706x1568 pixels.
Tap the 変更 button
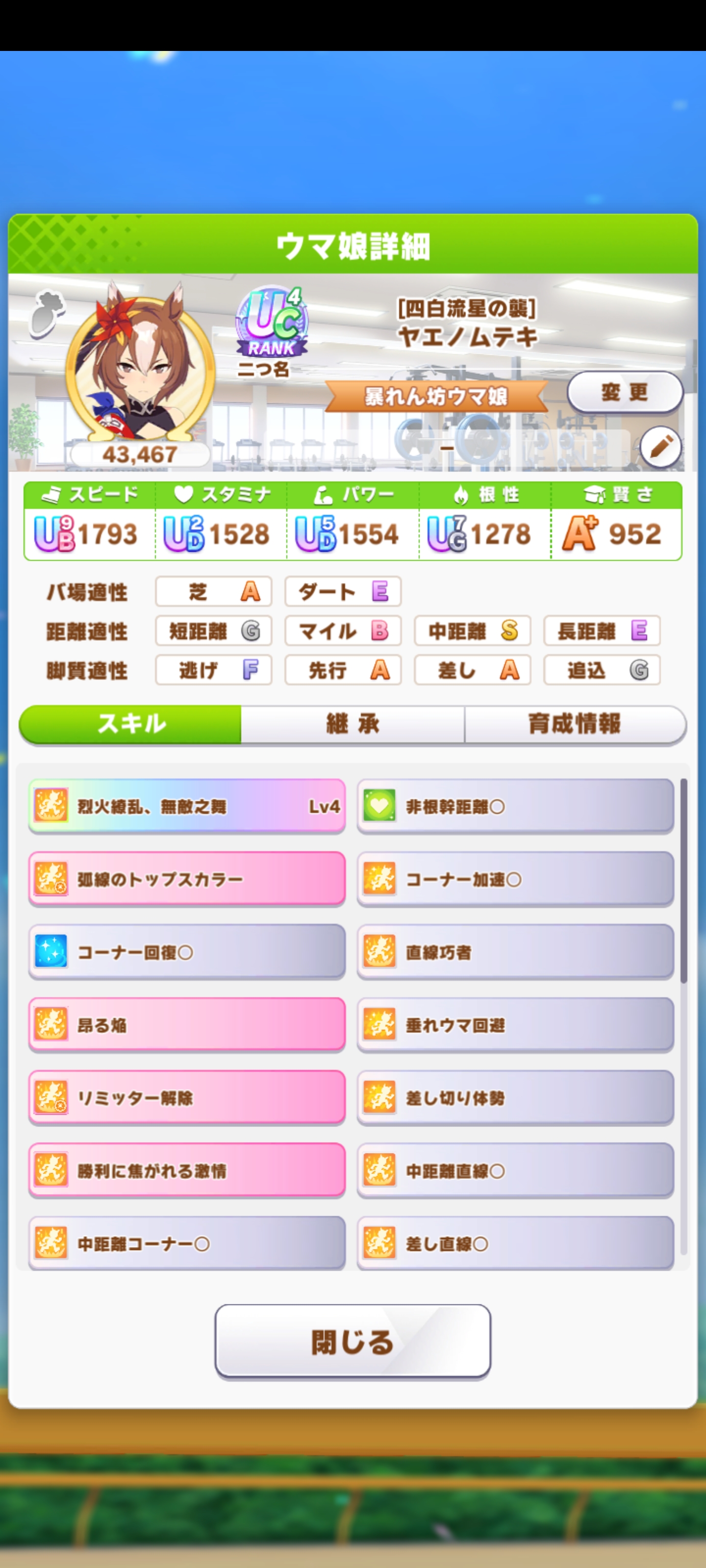coord(625,392)
